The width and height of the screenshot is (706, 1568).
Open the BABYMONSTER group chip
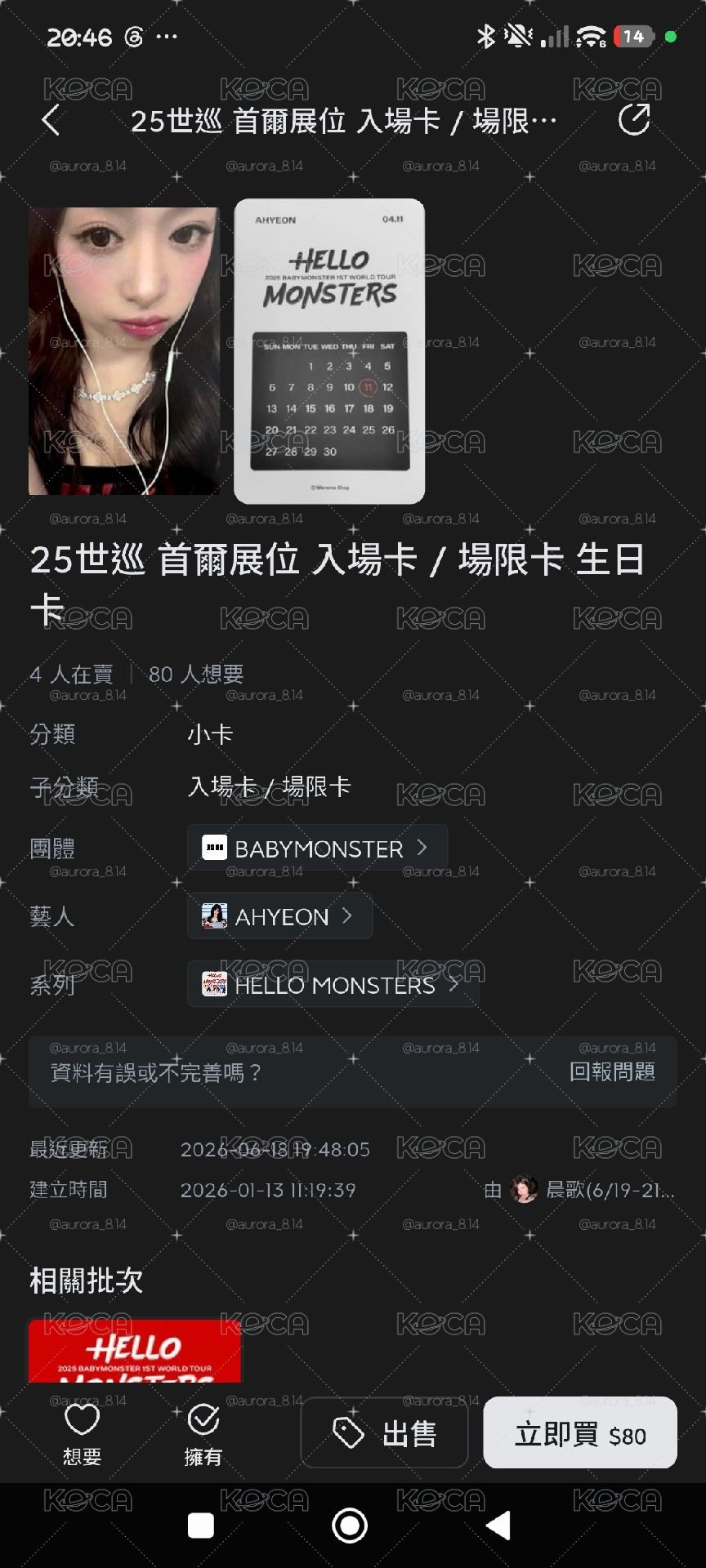tap(317, 848)
